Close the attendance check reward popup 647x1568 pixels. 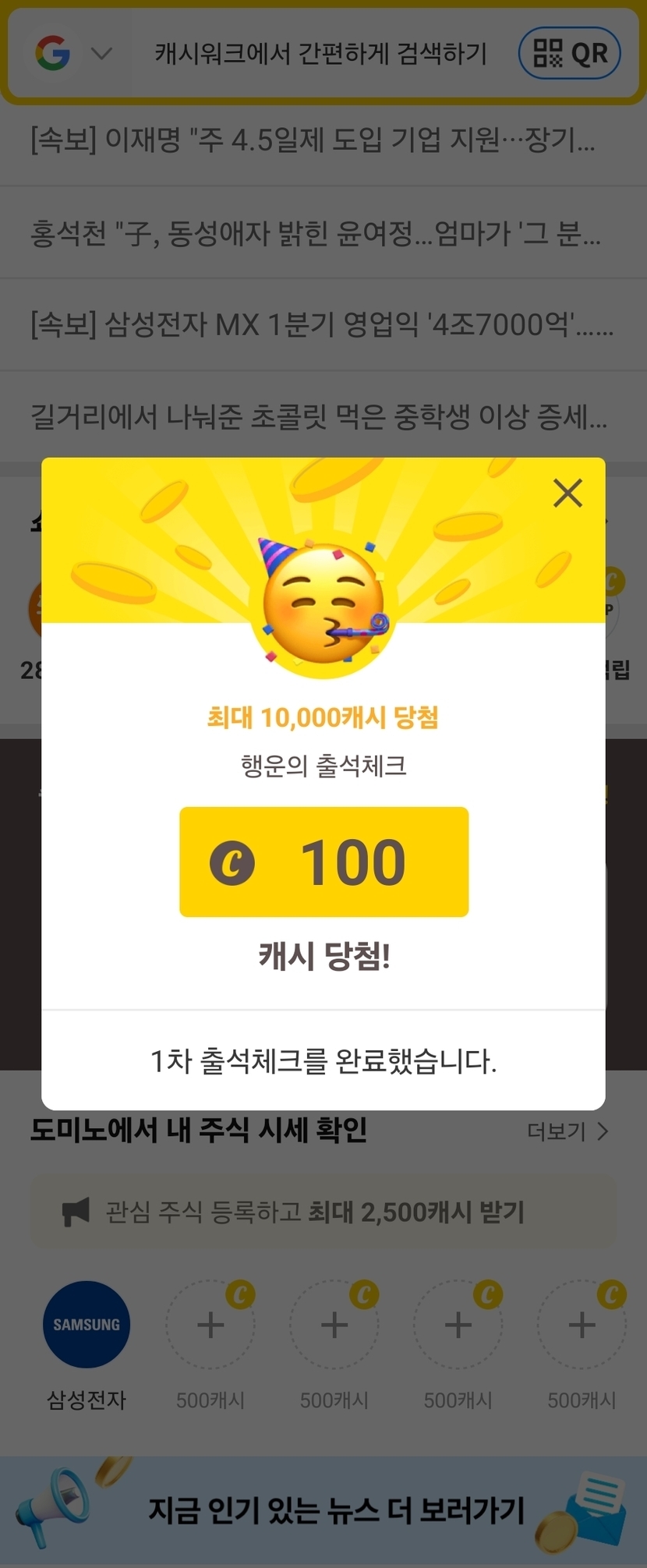567,493
